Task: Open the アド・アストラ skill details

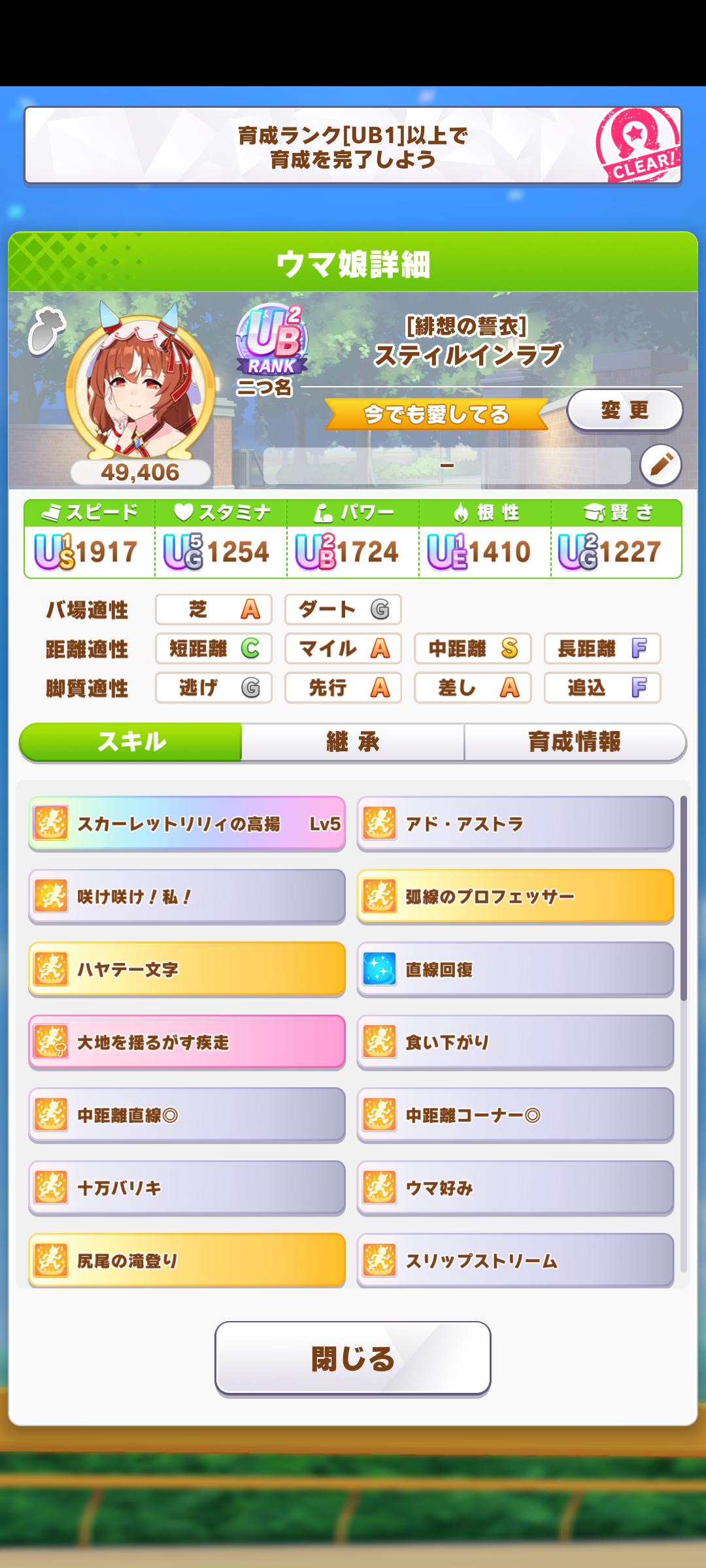Action: coord(515,823)
